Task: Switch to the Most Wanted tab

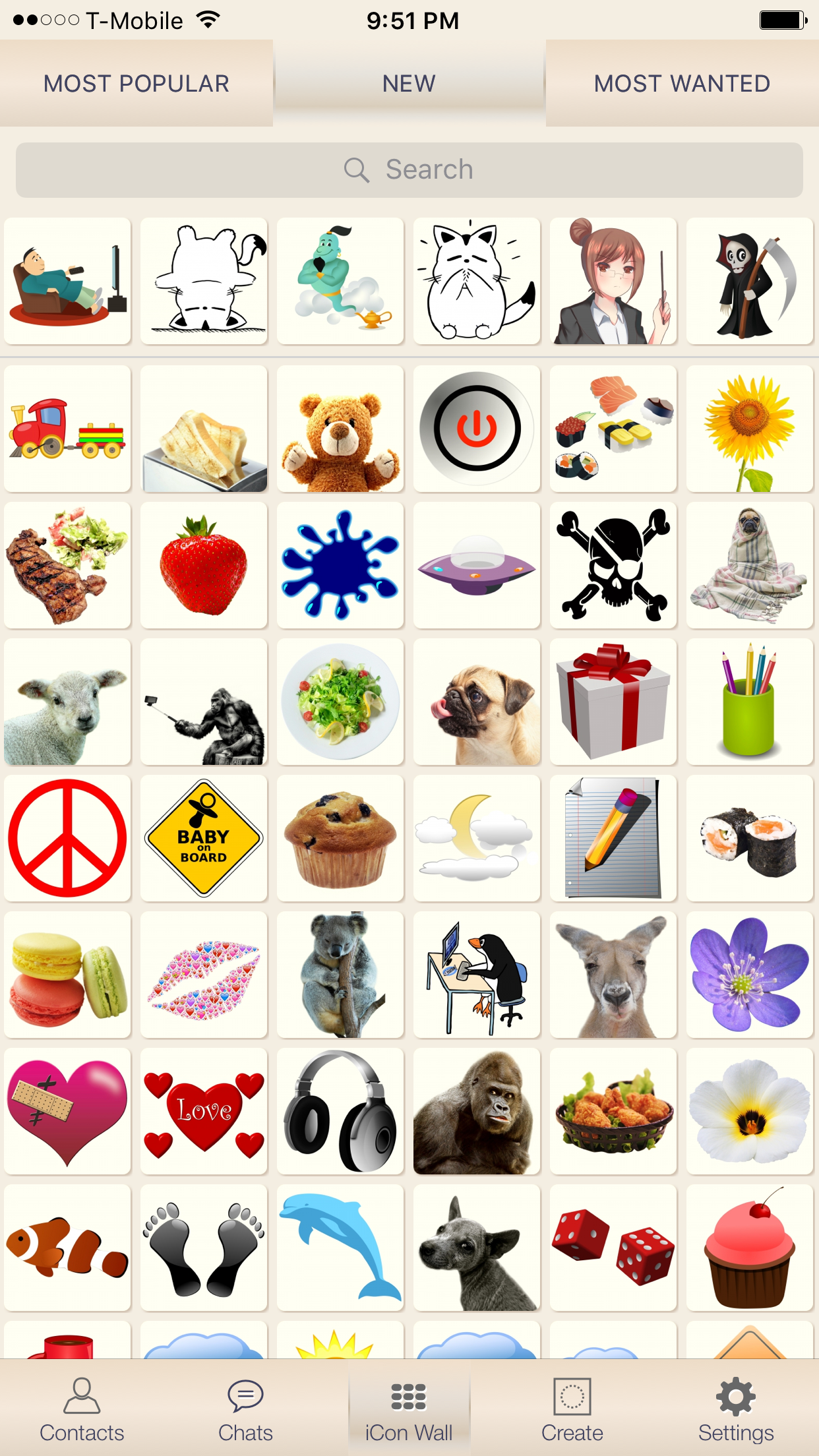Action: coord(682,84)
